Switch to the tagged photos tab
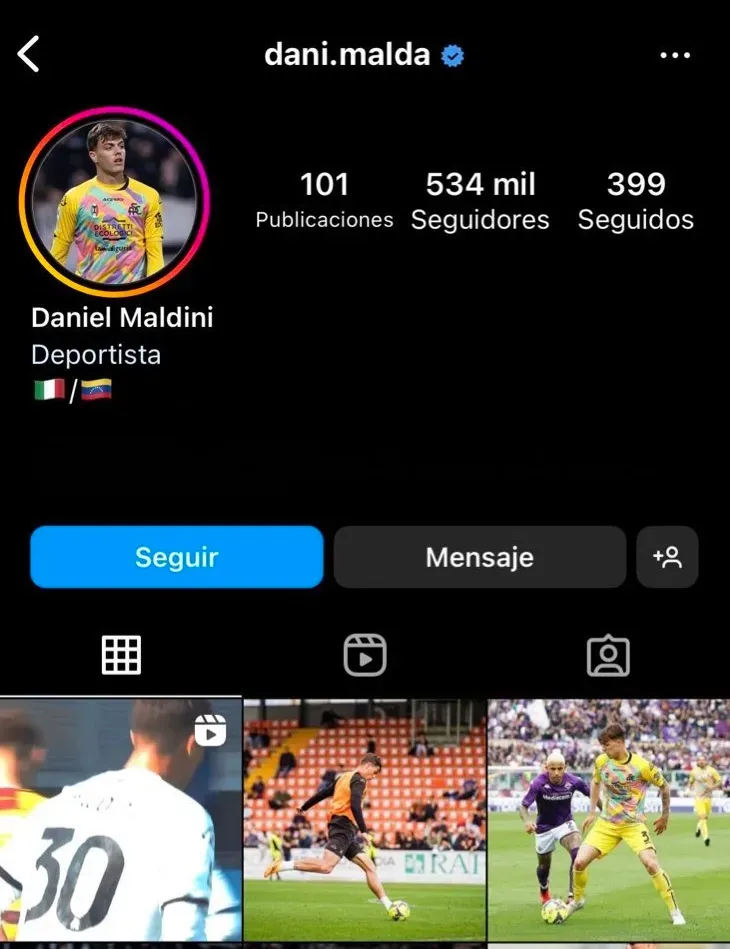The image size is (730, 949). click(608, 656)
